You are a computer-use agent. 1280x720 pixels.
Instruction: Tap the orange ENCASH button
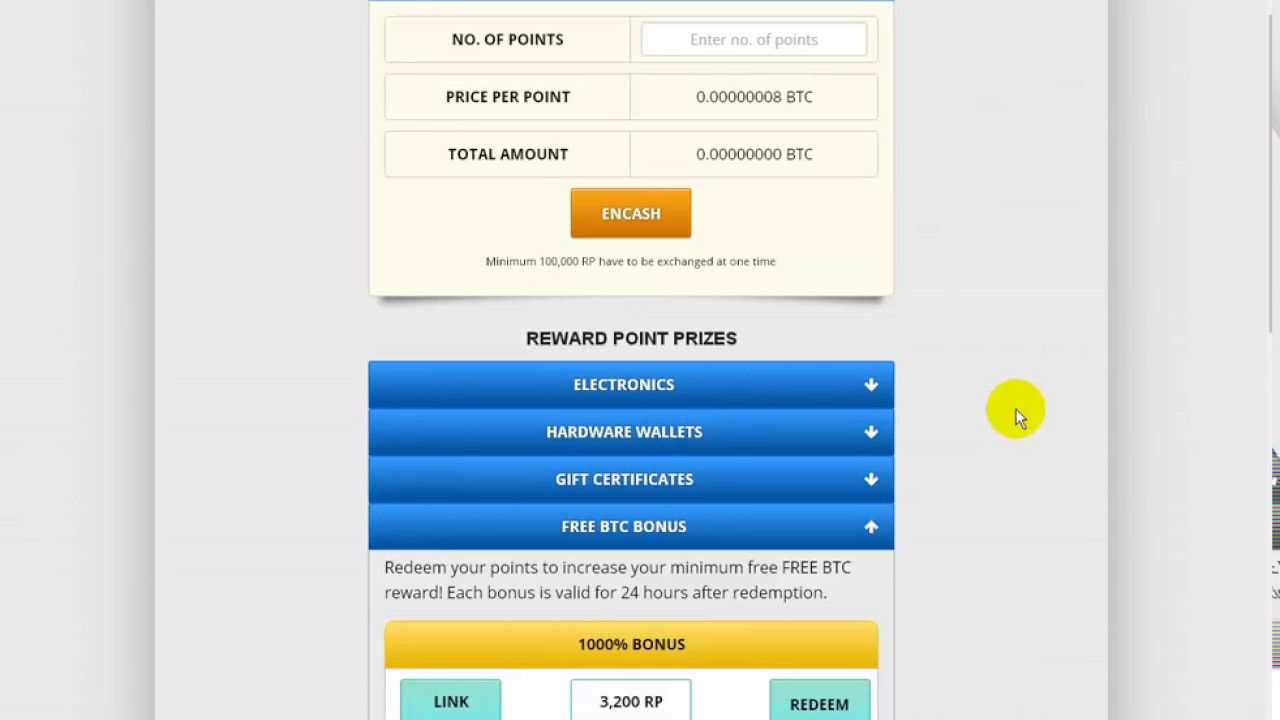coord(630,213)
